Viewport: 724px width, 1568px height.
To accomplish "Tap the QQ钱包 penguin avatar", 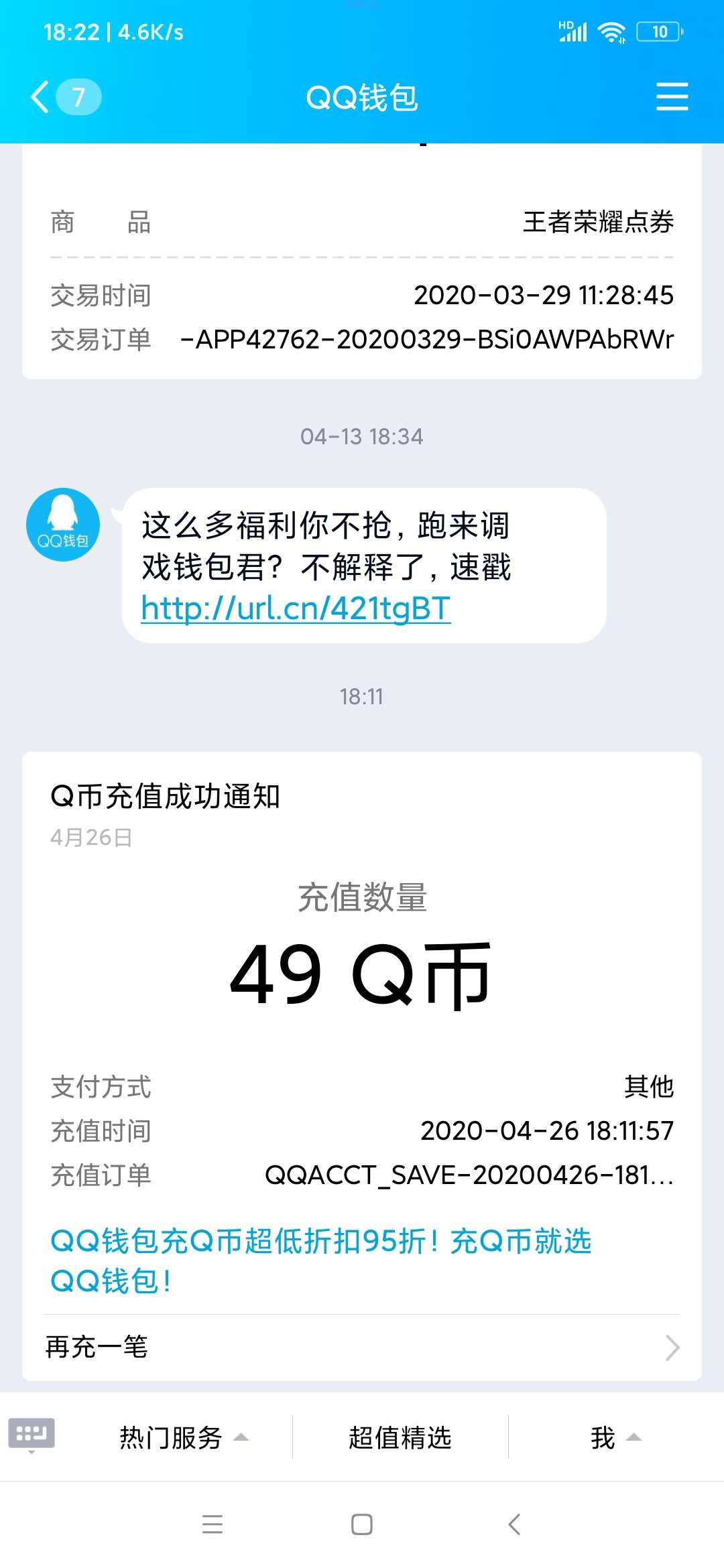I will 63,525.
